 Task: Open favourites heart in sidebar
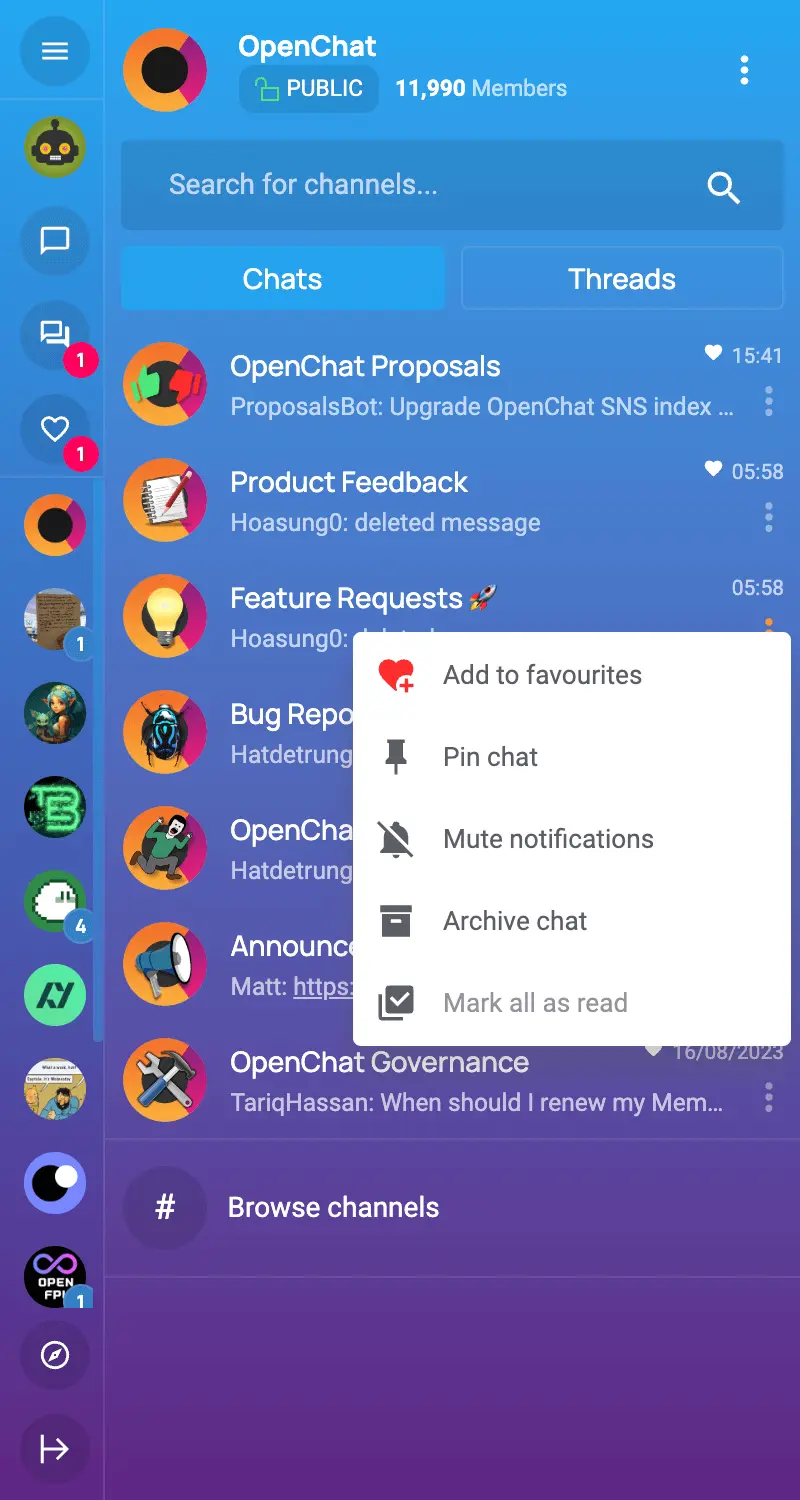[55, 429]
